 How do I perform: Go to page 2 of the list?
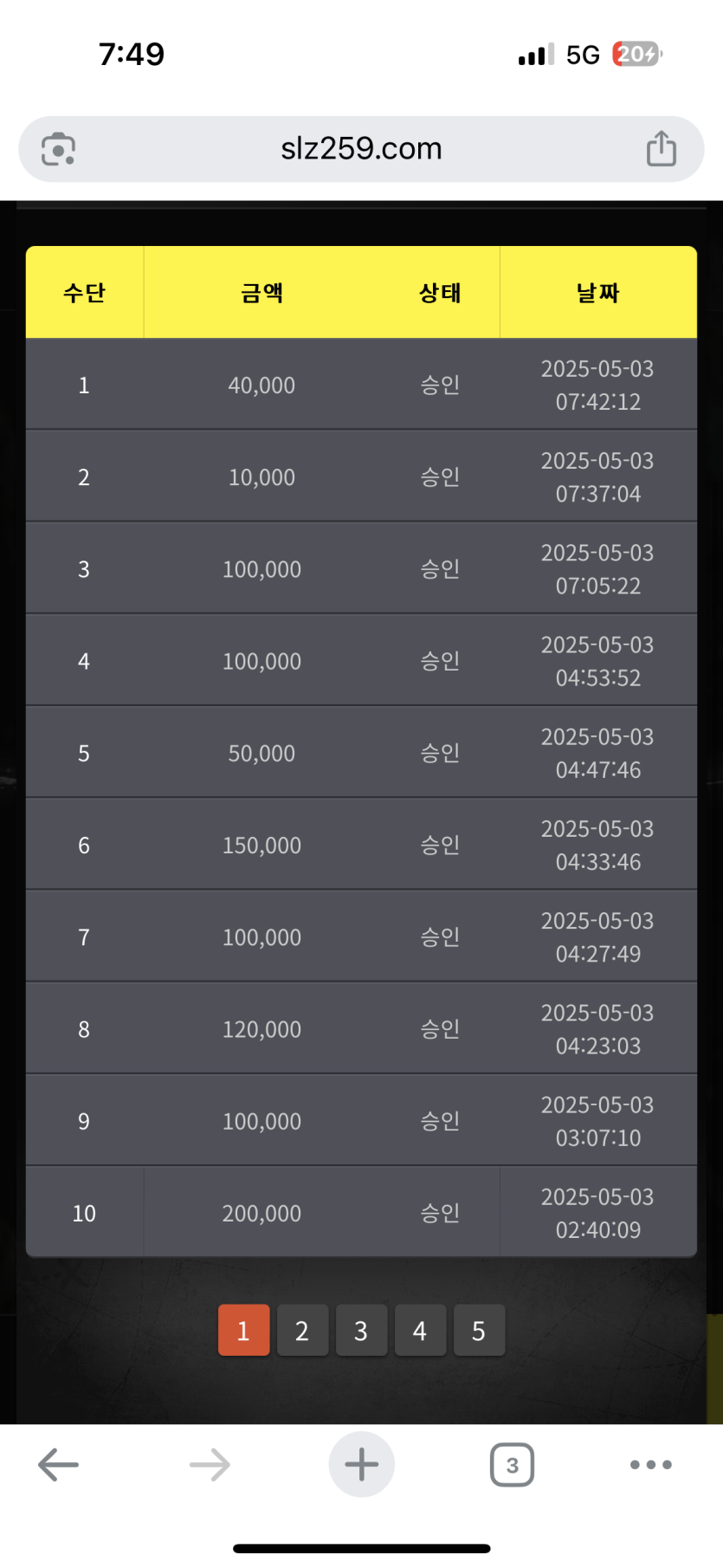coord(302,1330)
